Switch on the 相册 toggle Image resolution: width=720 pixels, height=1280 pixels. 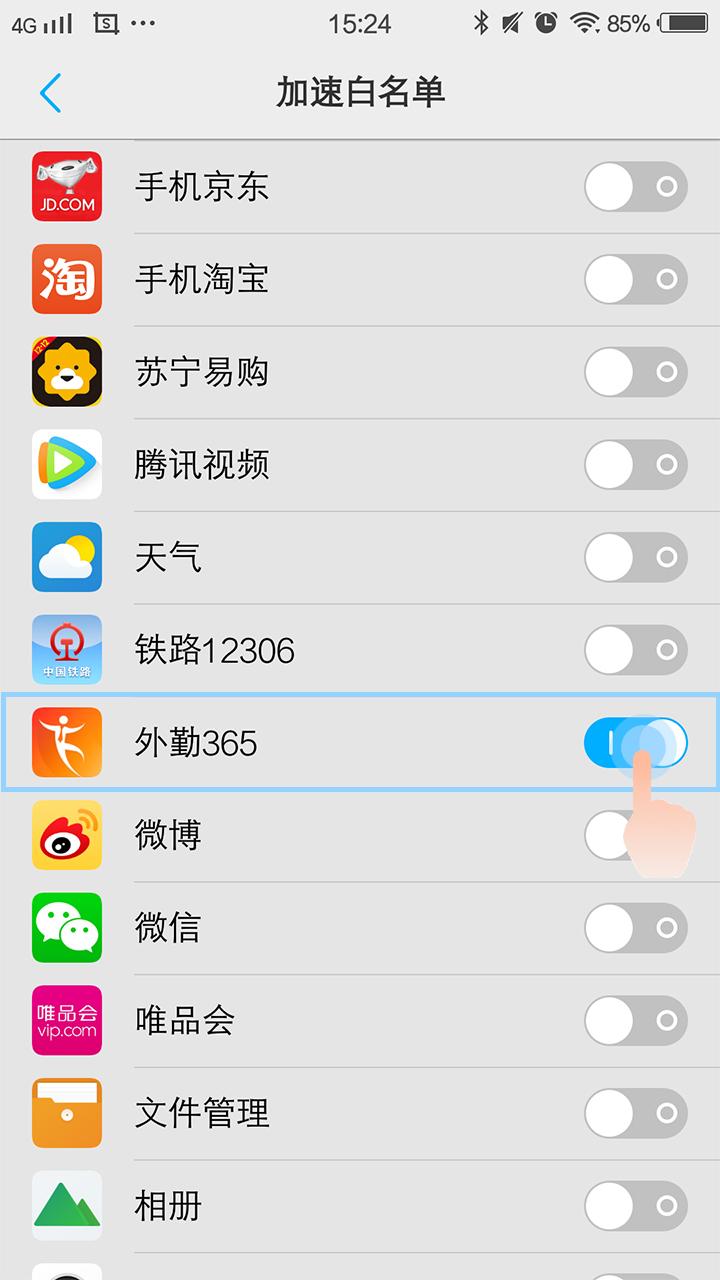coord(635,1206)
